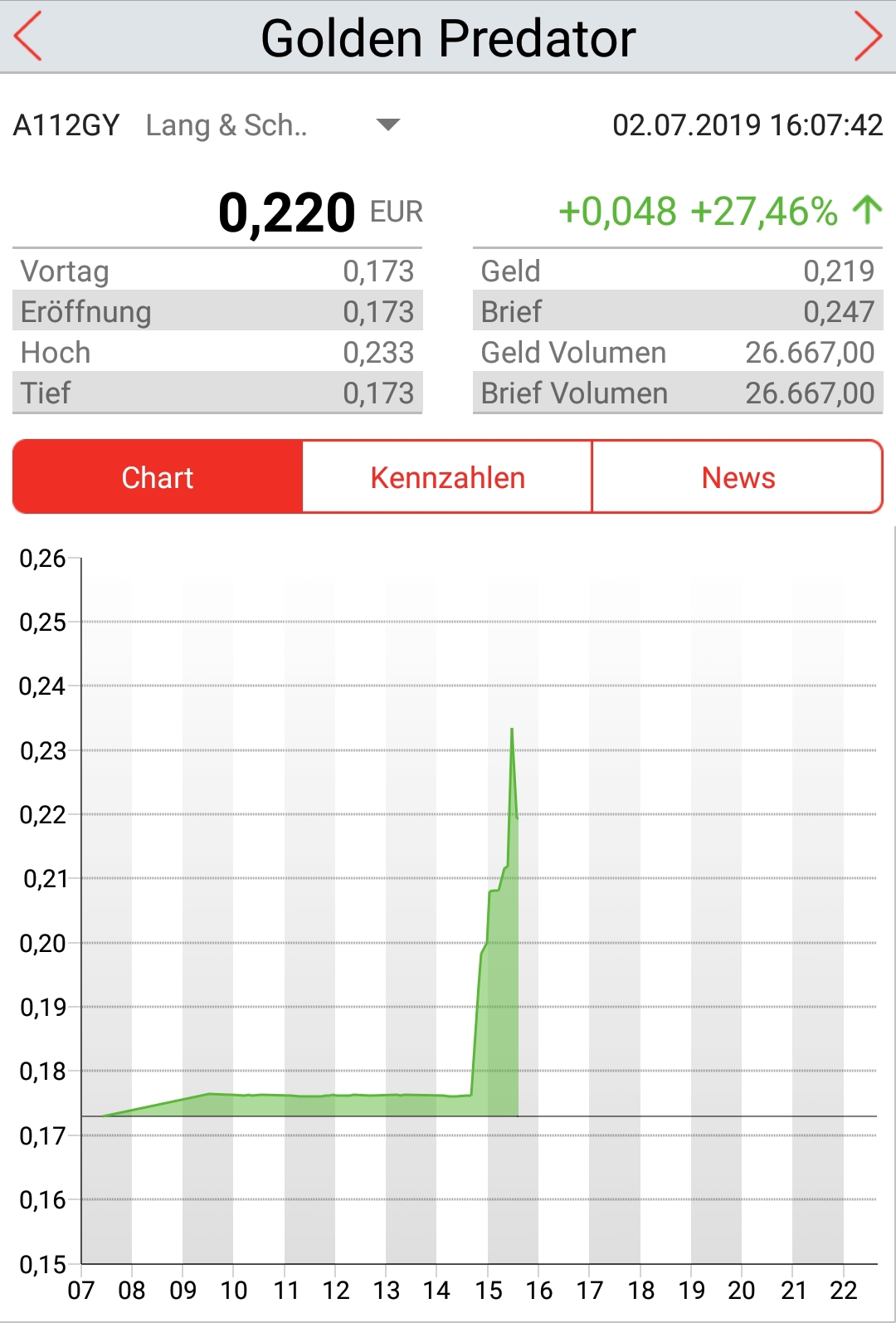896x1323 pixels.
Task: Open the Lang & Sch.. exchange dropdown
Action: [x=387, y=125]
